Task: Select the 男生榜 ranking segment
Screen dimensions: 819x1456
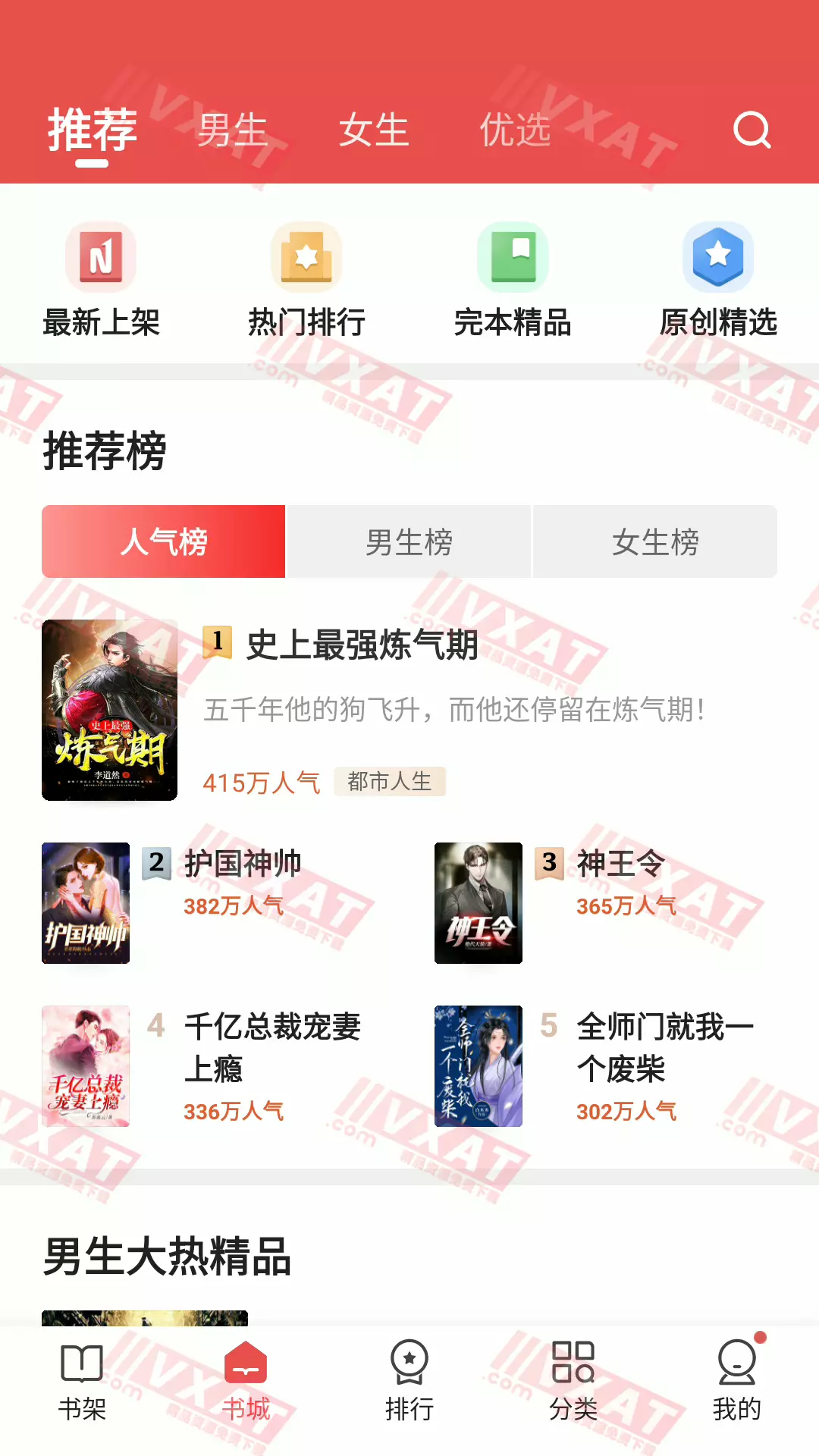Action: pyautogui.click(x=409, y=541)
